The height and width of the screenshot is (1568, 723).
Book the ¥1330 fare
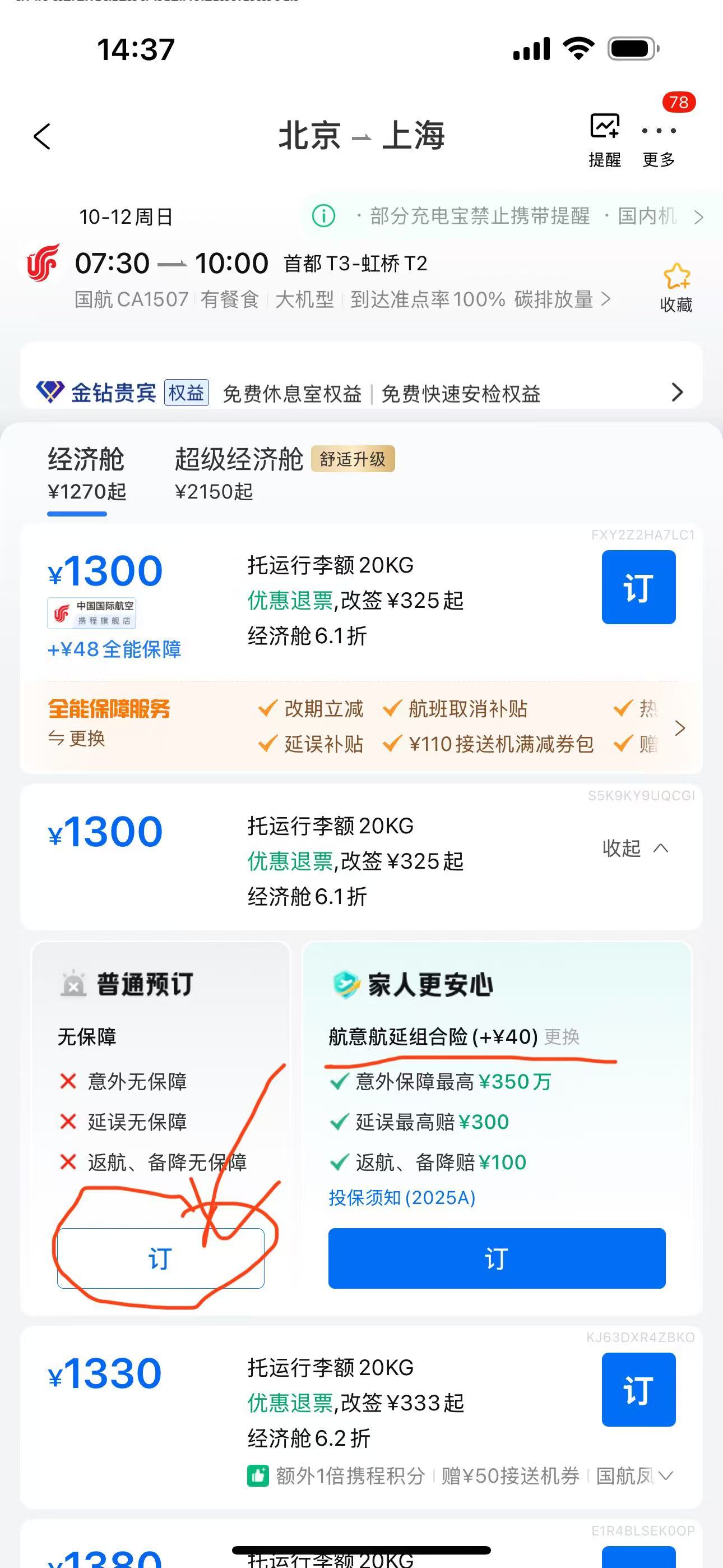tap(638, 1390)
